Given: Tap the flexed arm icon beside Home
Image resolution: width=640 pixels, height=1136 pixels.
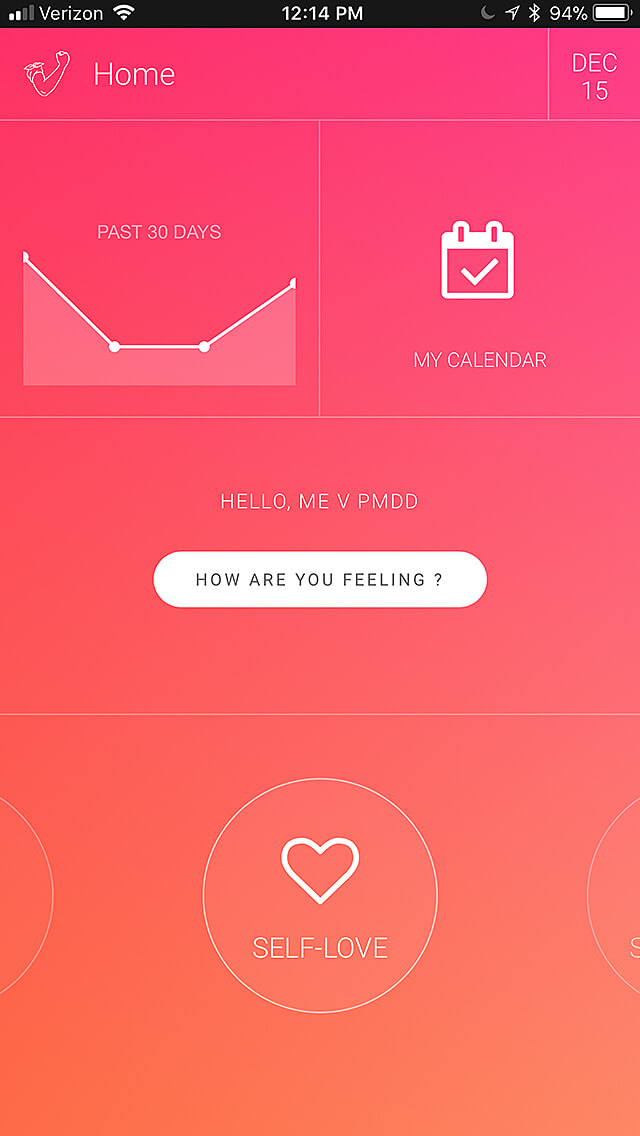Looking at the screenshot, I should [47, 74].
